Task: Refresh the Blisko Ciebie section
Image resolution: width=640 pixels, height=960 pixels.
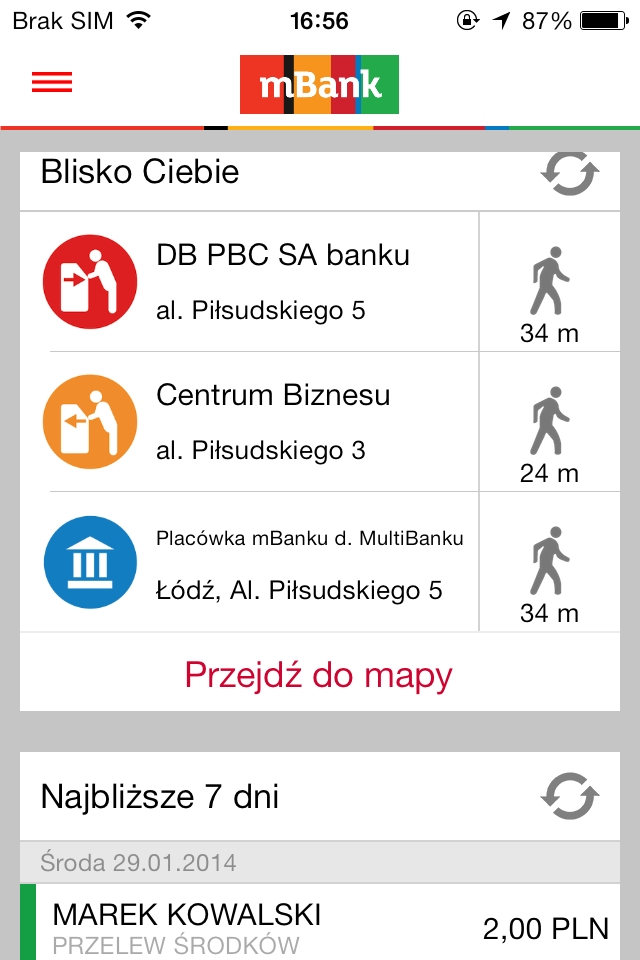Action: 569,174
